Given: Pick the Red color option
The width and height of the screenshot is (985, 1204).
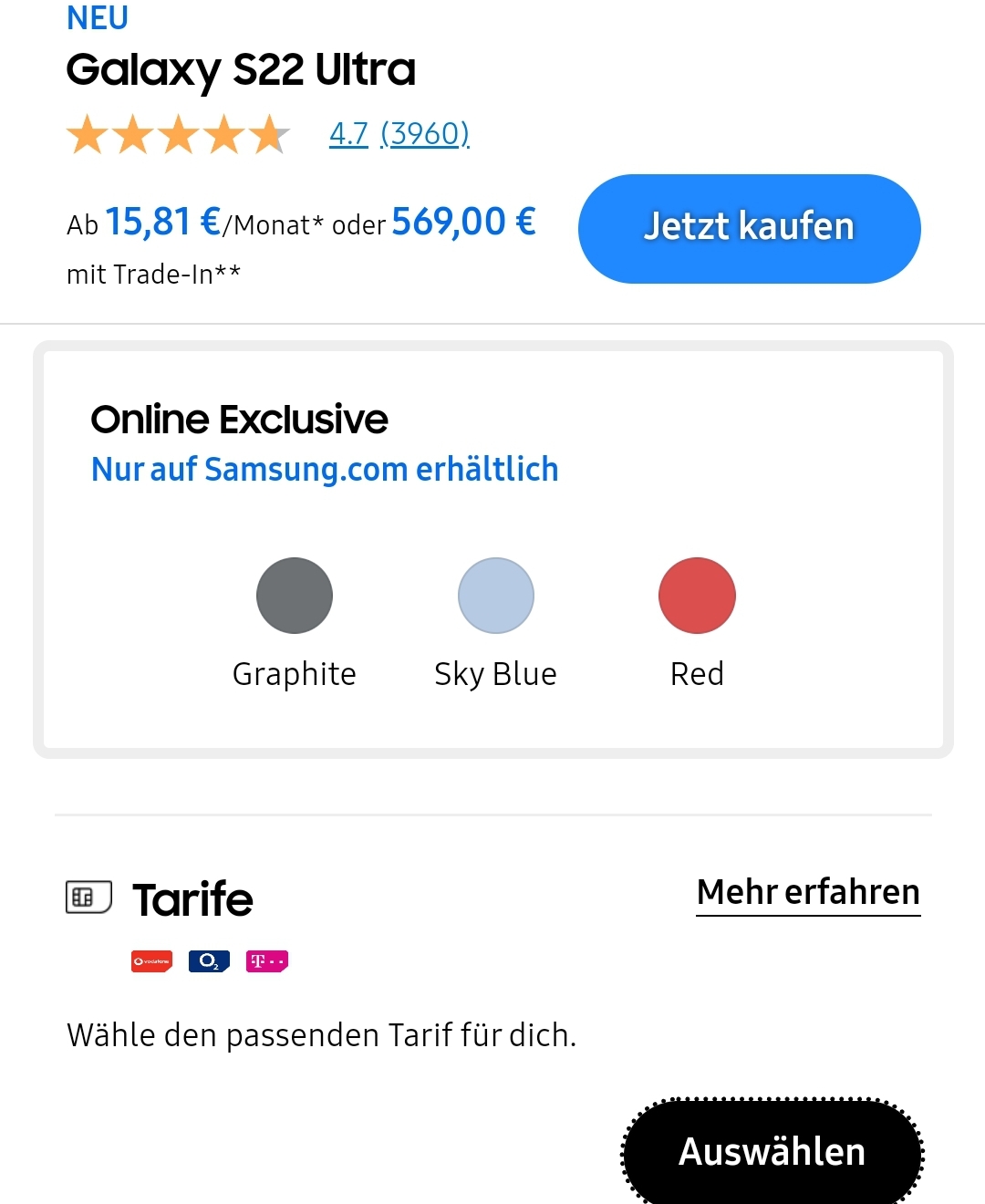Looking at the screenshot, I should point(697,596).
